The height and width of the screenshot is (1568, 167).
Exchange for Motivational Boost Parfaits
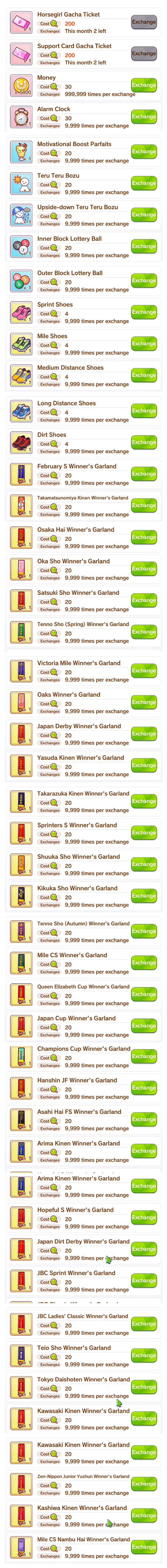[144, 152]
